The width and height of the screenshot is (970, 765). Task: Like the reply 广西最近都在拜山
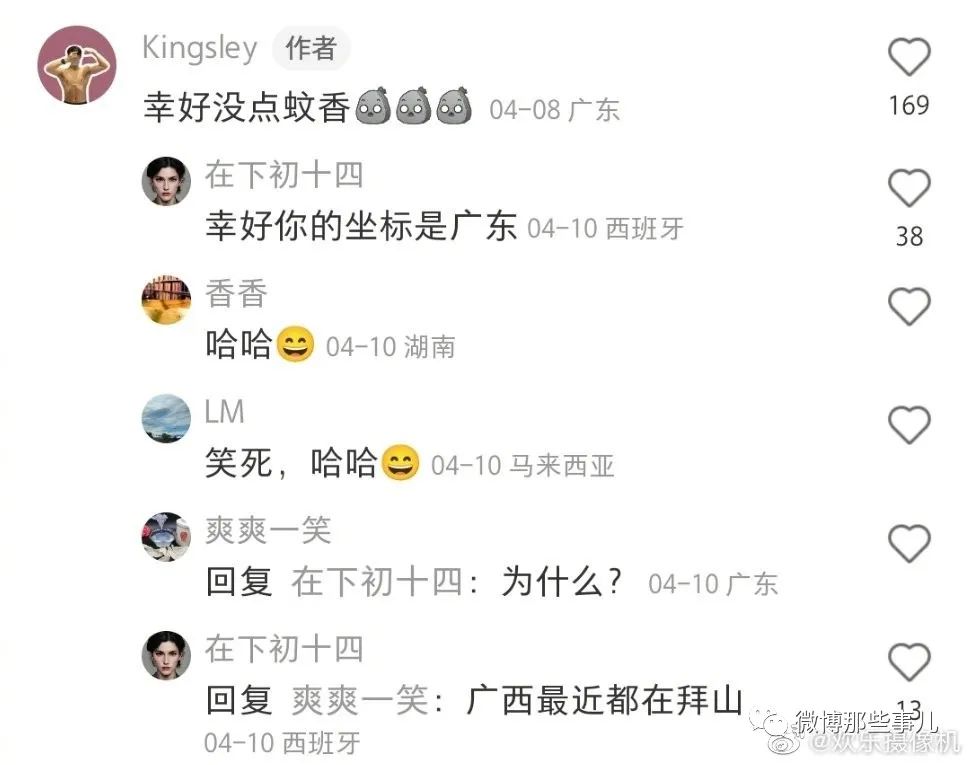909,662
